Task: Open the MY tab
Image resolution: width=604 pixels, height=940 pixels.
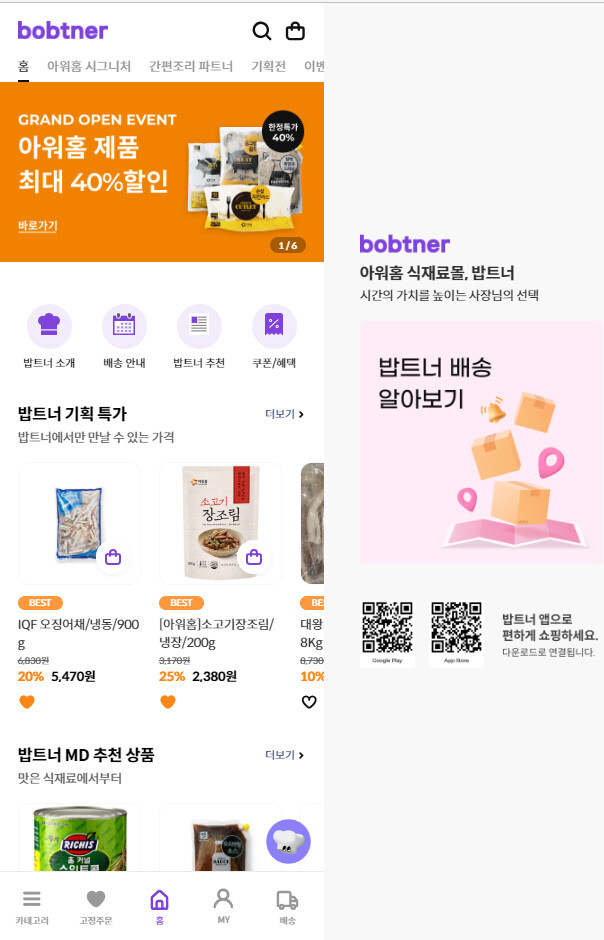Action: click(224, 906)
